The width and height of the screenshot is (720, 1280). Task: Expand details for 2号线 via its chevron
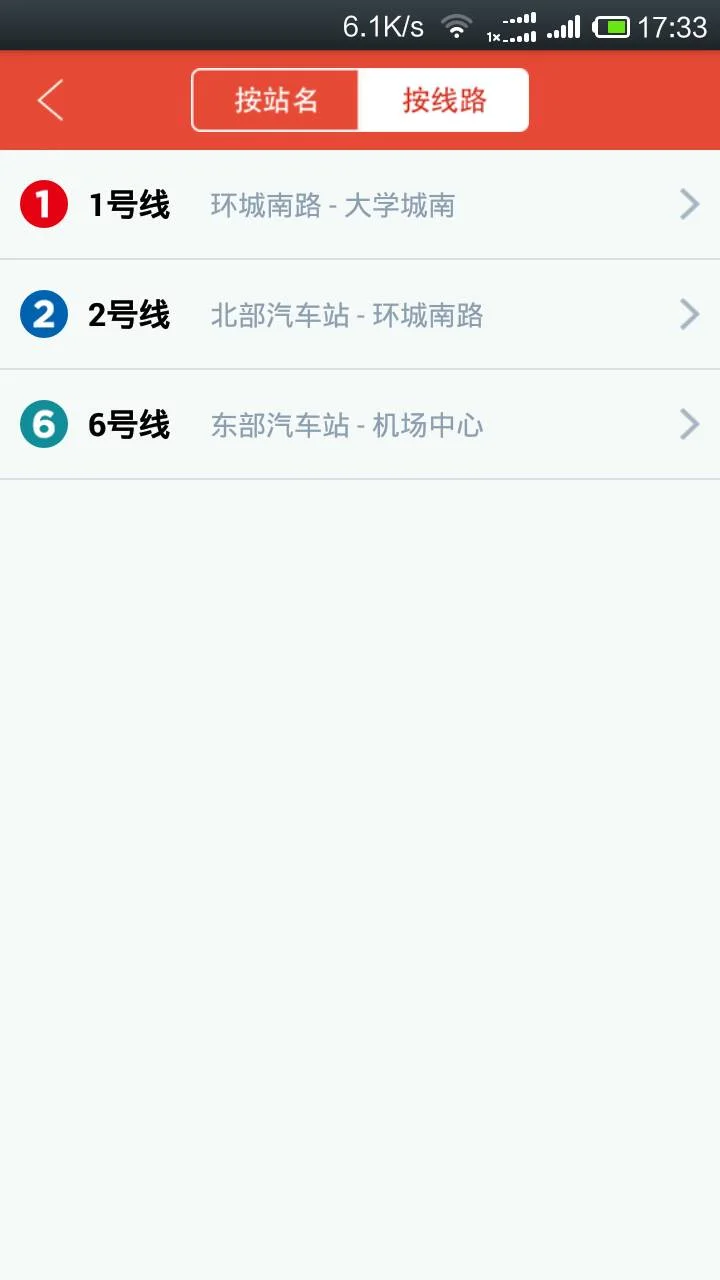coord(688,314)
